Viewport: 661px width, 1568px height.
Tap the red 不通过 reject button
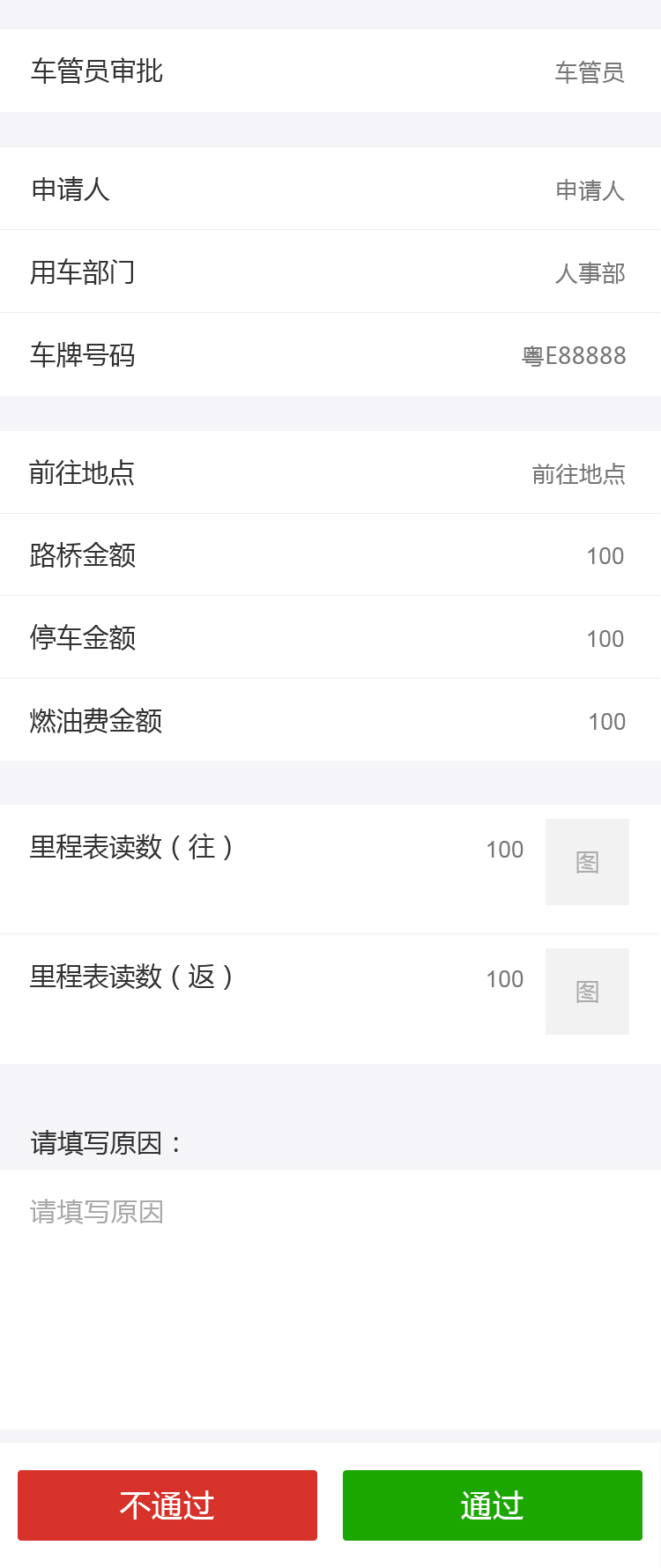tap(167, 1505)
